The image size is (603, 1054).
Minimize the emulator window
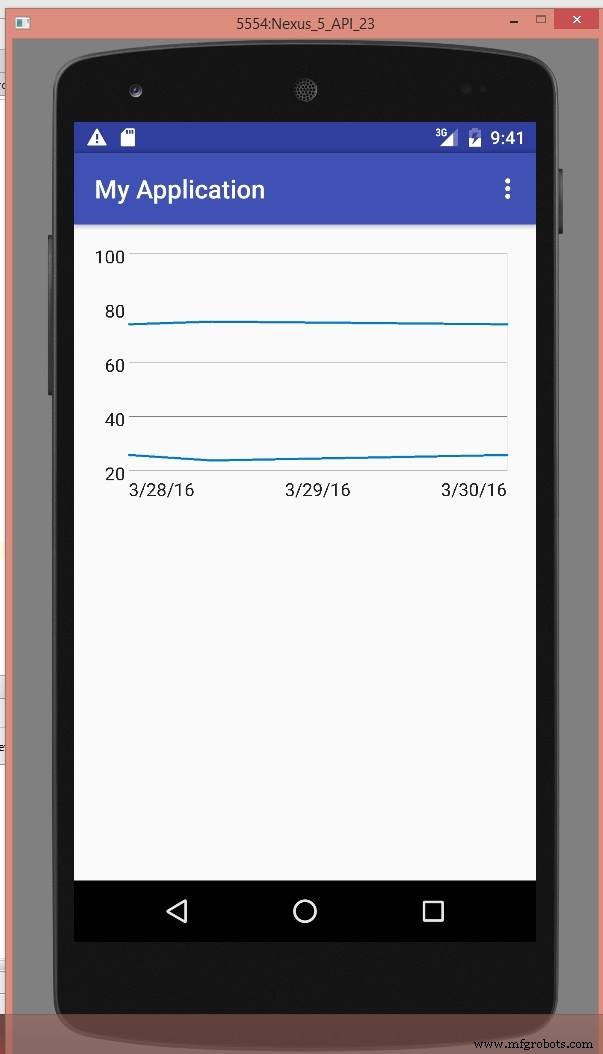tap(514, 22)
